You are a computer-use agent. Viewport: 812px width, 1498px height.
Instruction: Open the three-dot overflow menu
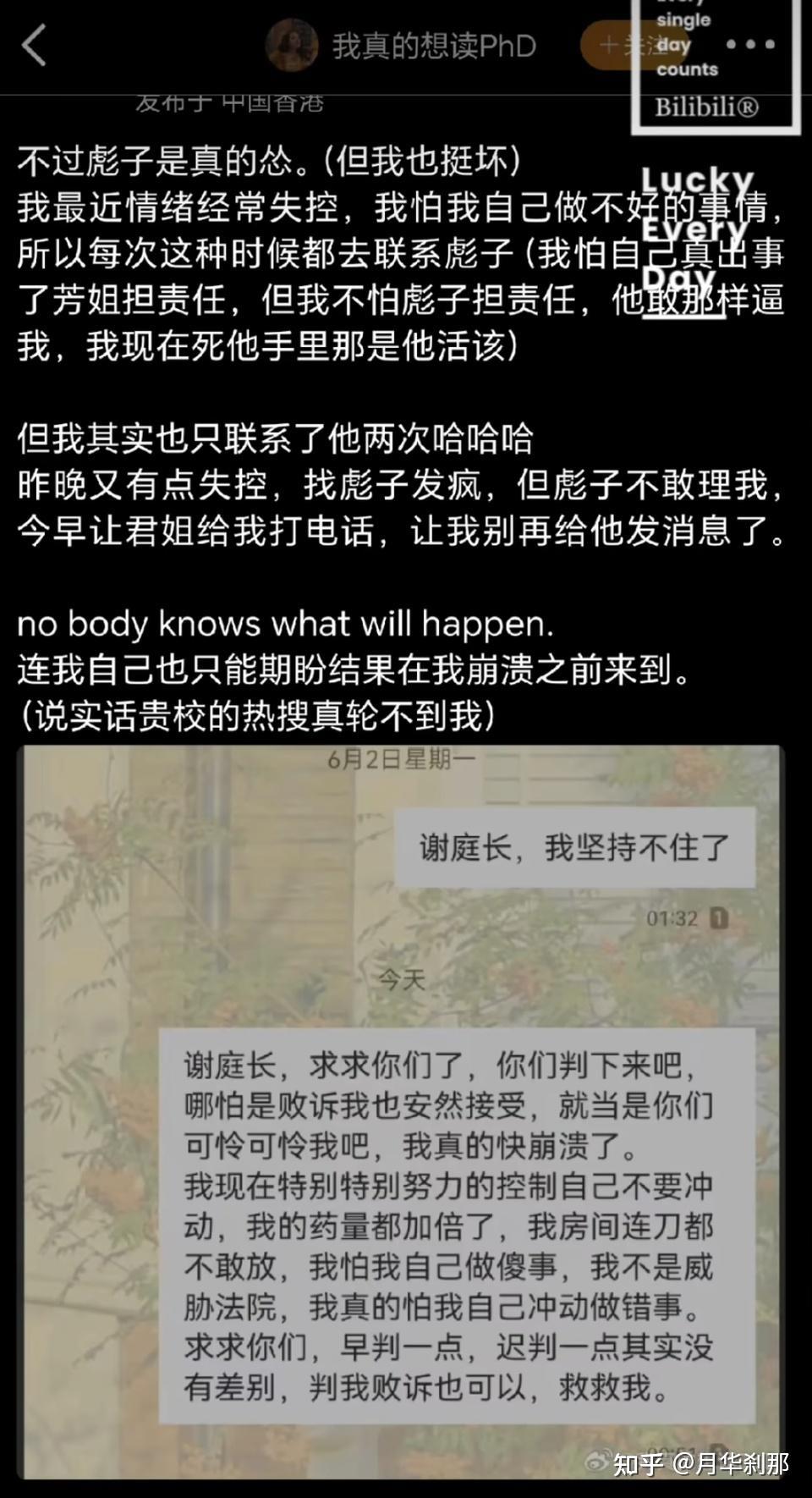point(750,45)
